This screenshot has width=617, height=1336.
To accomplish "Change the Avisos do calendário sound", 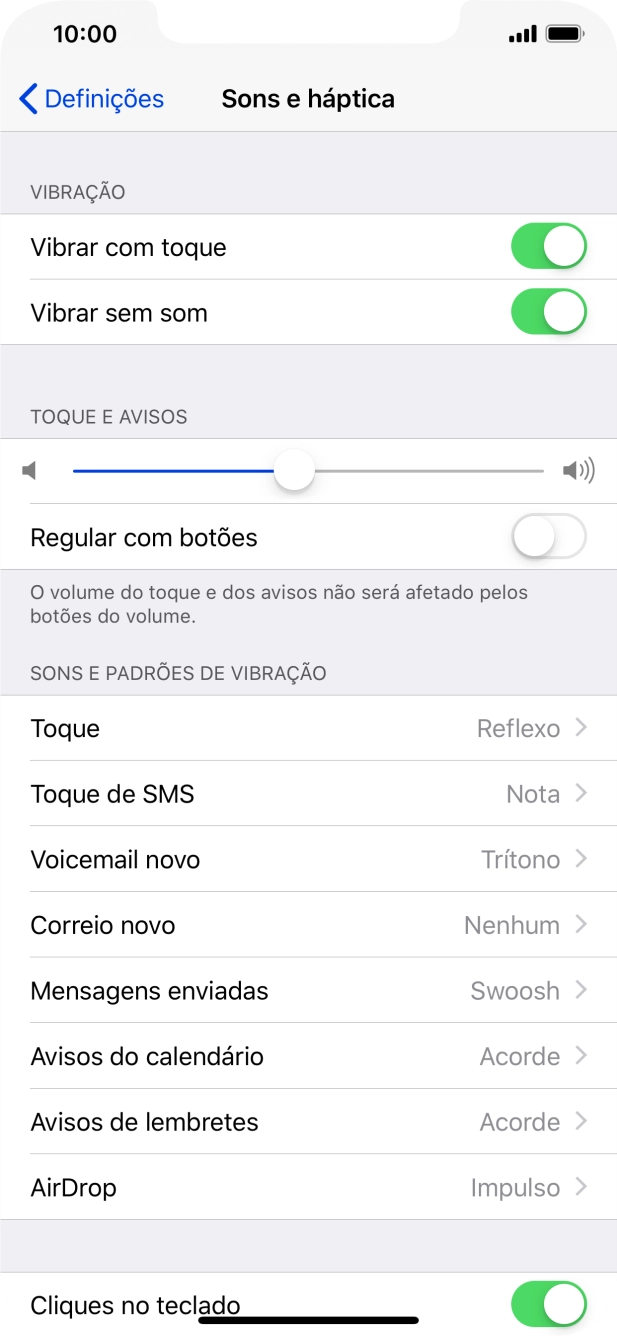I will click(308, 1056).
